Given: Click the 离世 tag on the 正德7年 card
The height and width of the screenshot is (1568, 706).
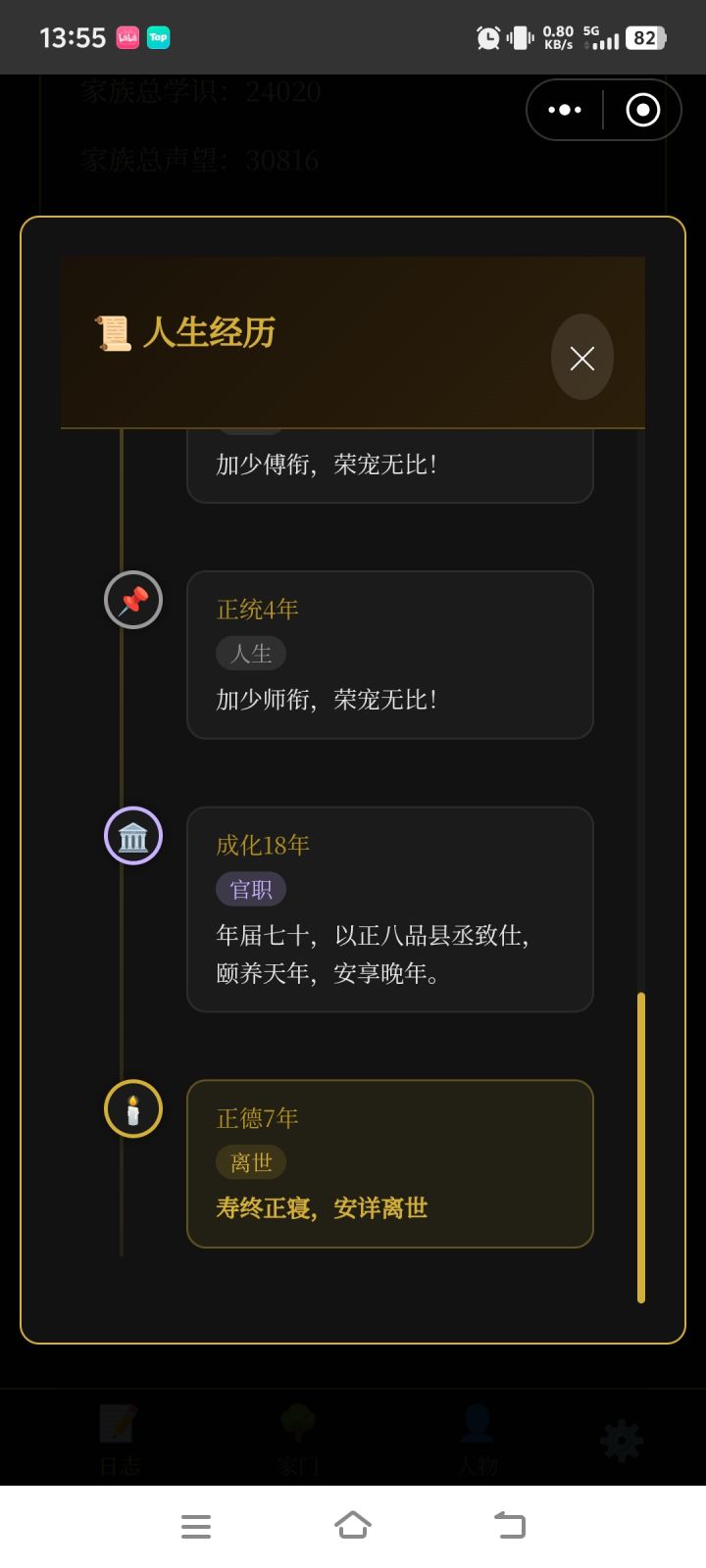Looking at the screenshot, I should 250,1161.
